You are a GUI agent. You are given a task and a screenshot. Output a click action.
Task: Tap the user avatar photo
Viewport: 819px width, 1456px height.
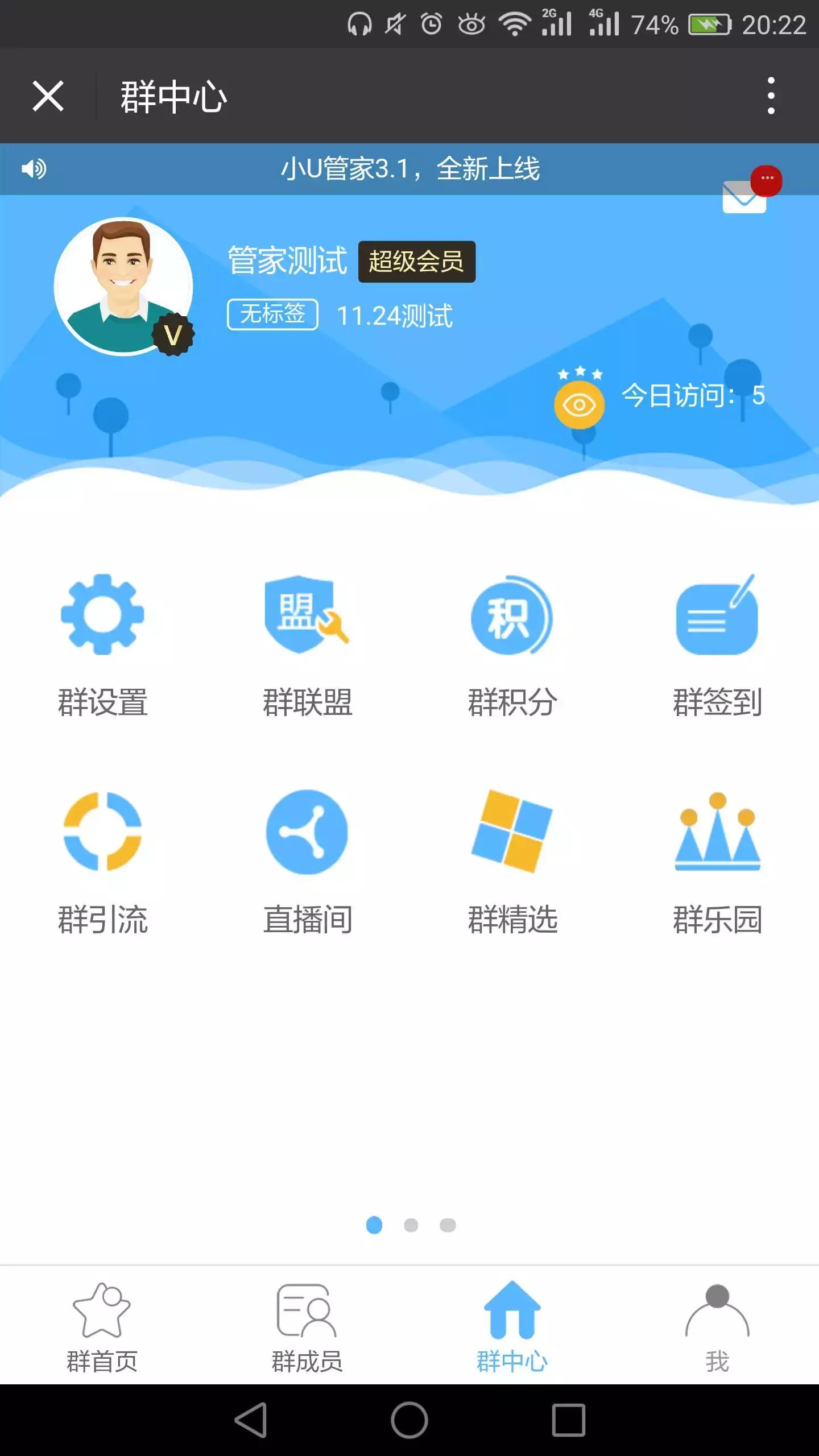coord(121,284)
